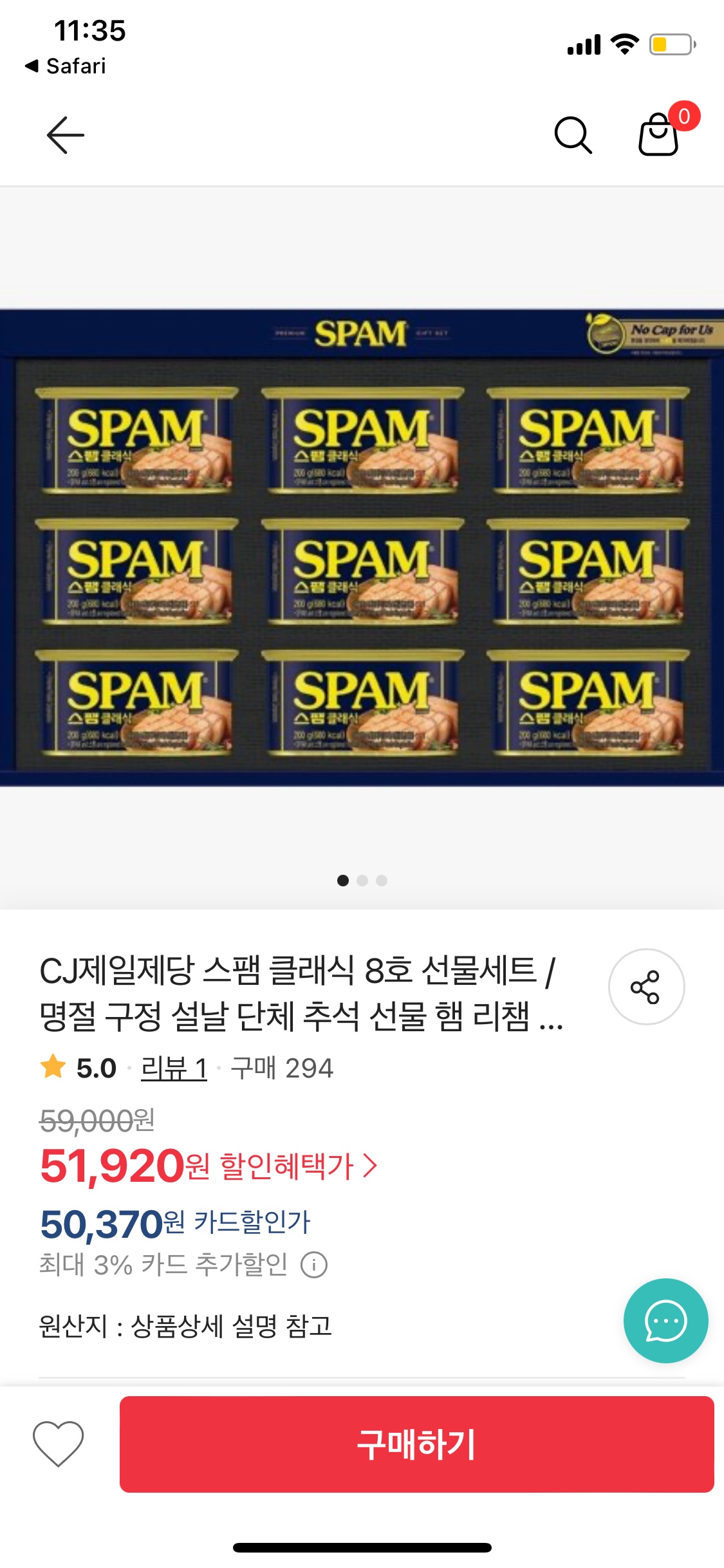Open the SPAM gift set product image
The height and width of the screenshot is (1568, 724).
tap(362, 547)
